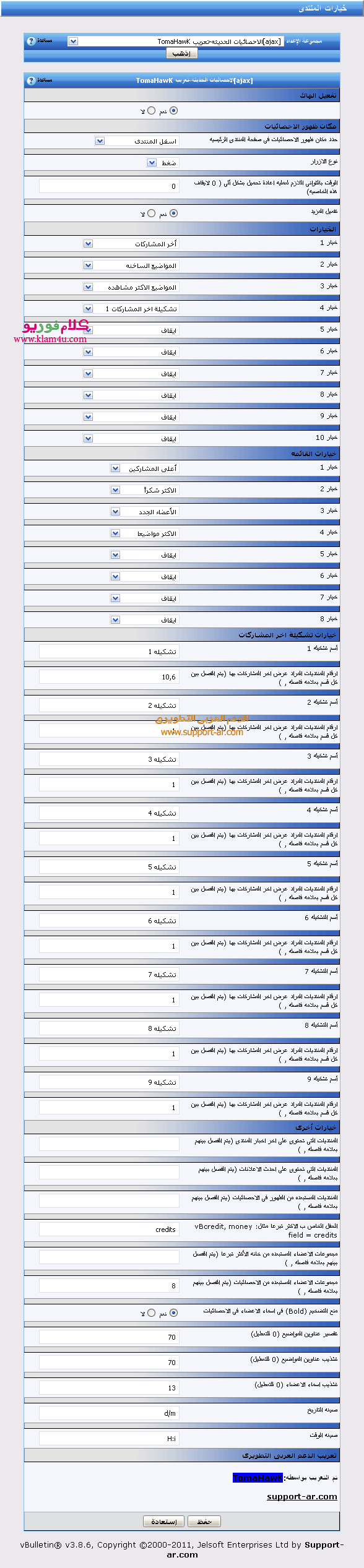The height and width of the screenshot is (1568, 364).
Task: Open the statistics location dropdown اسفل المنتدى
Action: tap(137, 141)
